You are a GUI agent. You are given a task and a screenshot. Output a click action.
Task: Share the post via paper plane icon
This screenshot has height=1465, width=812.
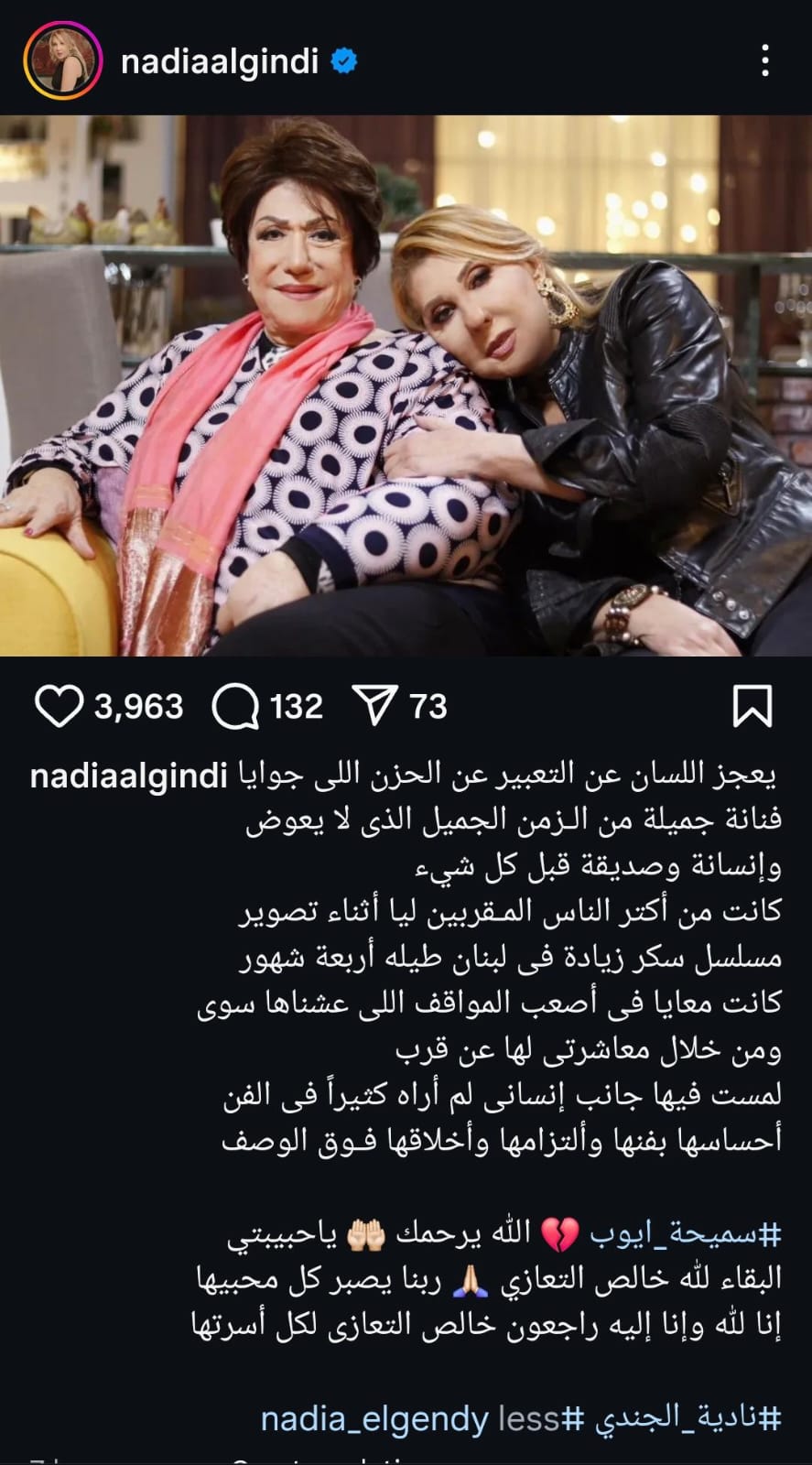[x=375, y=707]
